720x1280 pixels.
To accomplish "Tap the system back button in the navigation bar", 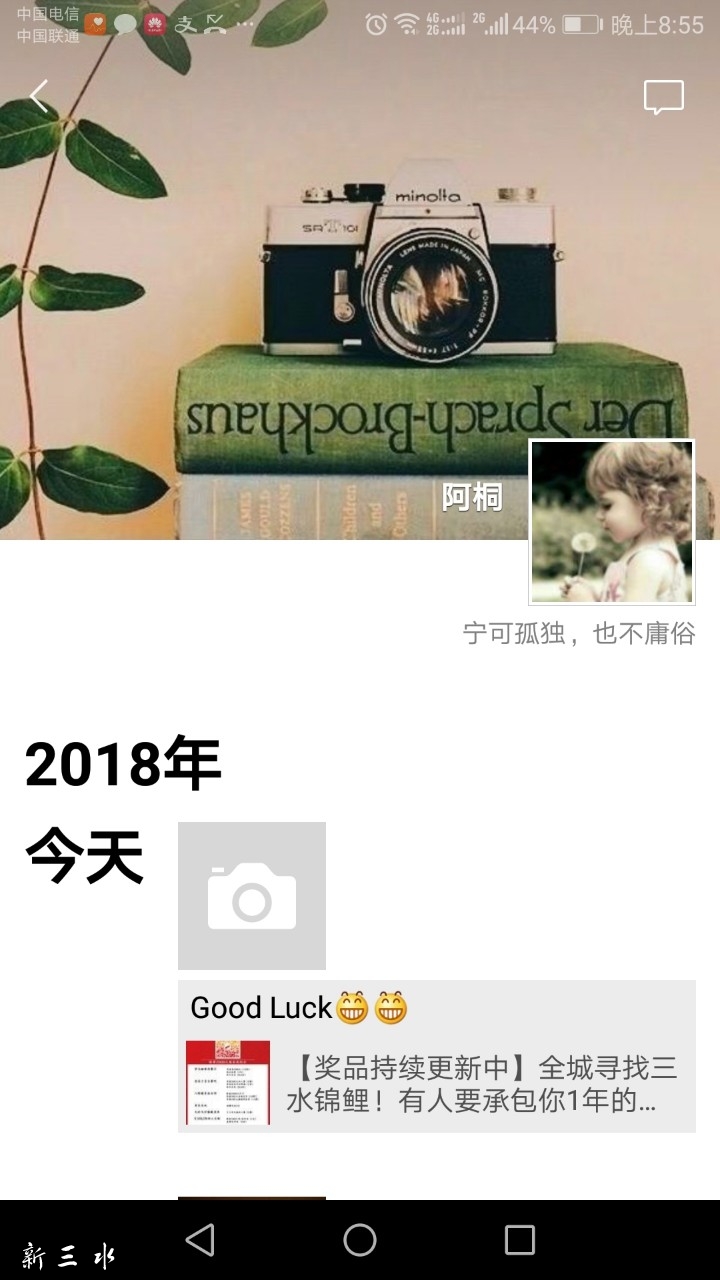I will tap(200, 1240).
